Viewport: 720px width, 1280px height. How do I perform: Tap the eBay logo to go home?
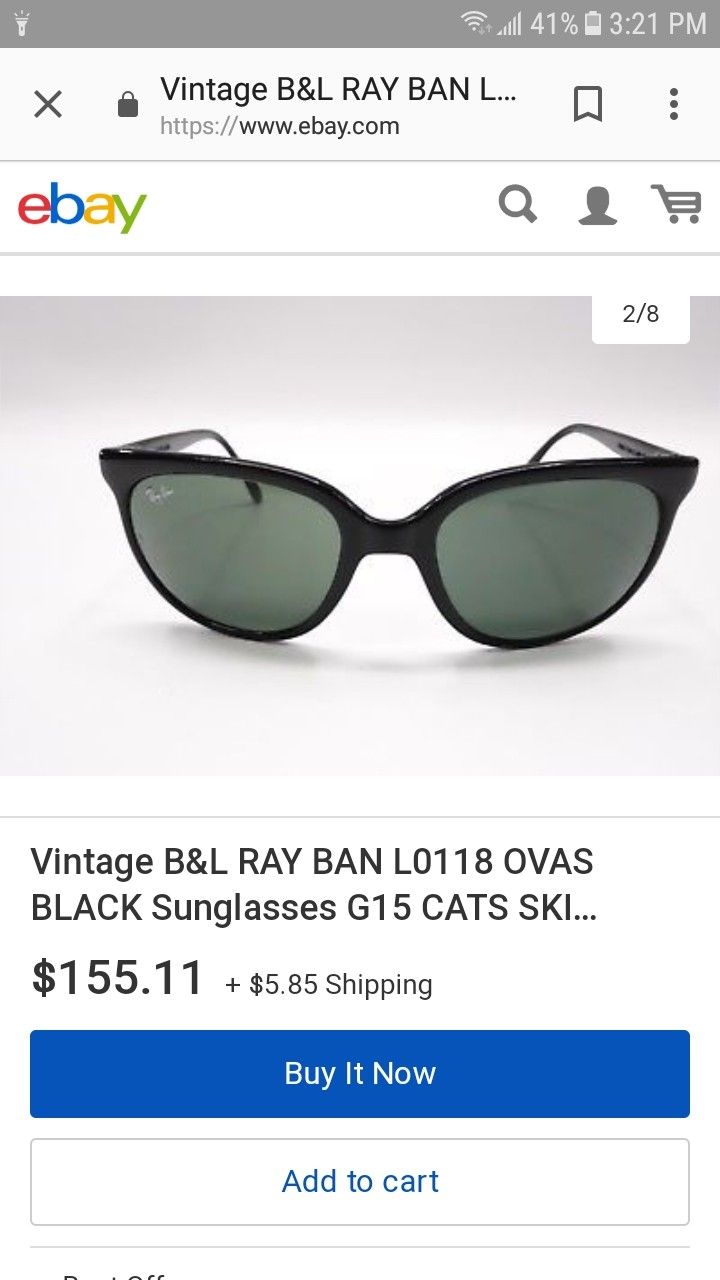pos(83,207)
